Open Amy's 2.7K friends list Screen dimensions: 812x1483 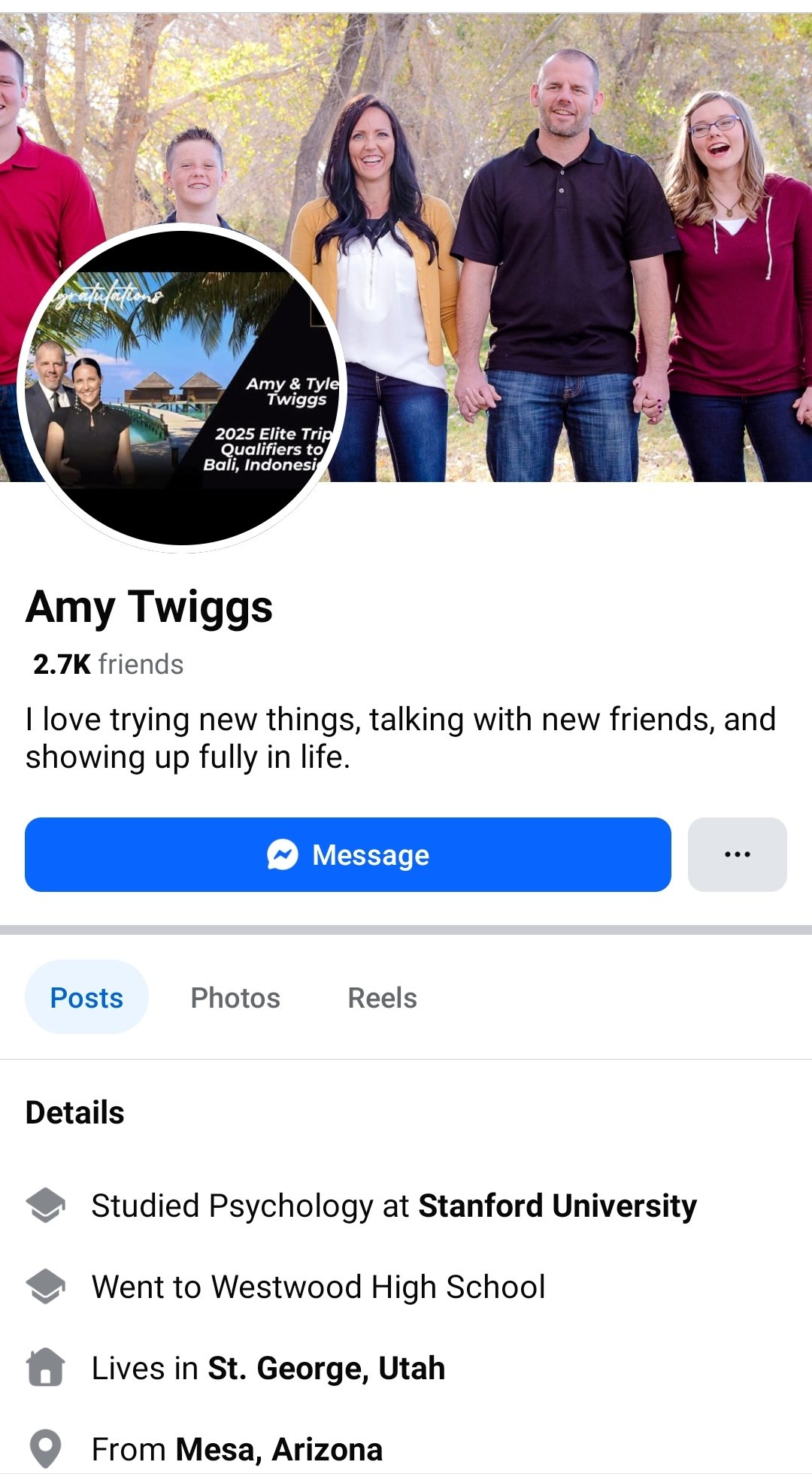pyautogui.click(x=108, y=665)
